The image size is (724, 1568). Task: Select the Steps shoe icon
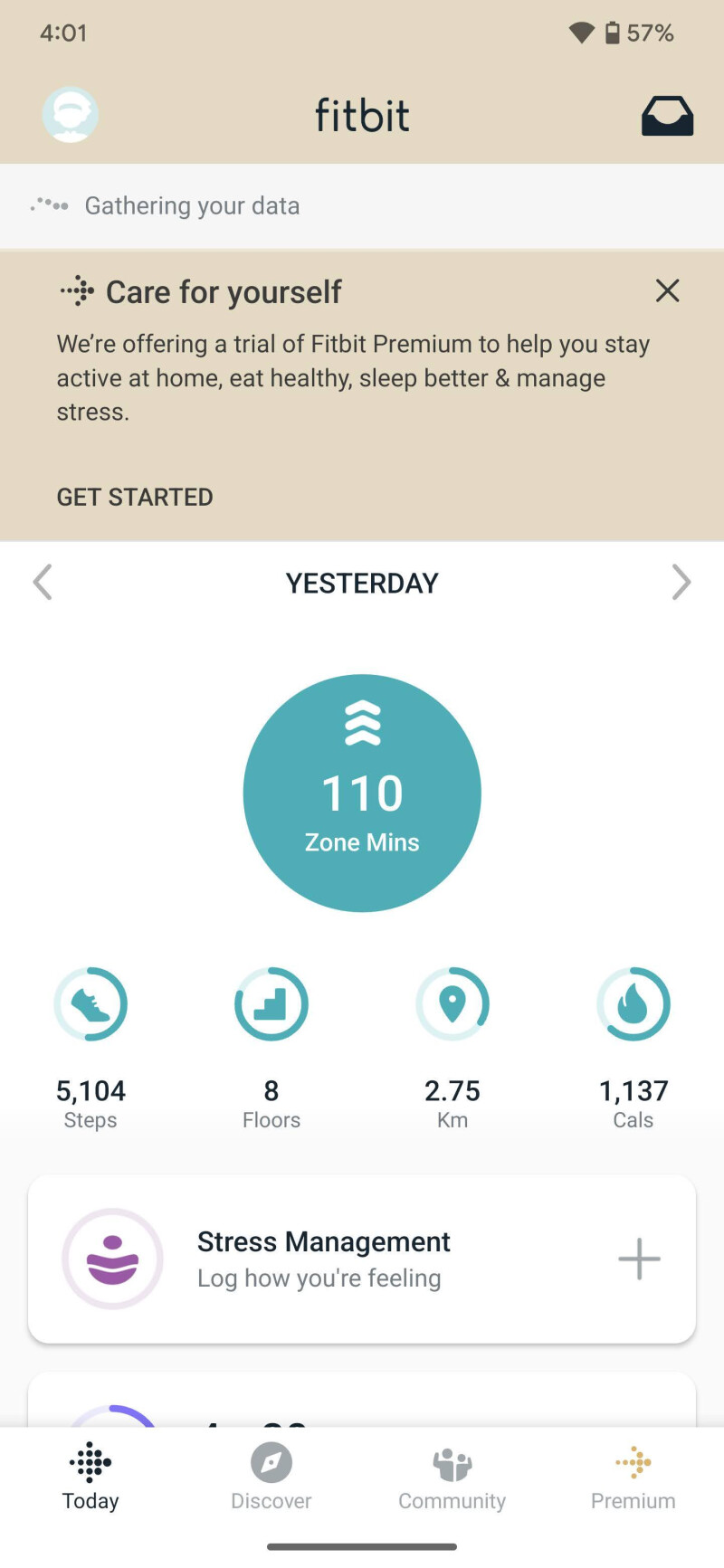click(x=90, y=1003)
